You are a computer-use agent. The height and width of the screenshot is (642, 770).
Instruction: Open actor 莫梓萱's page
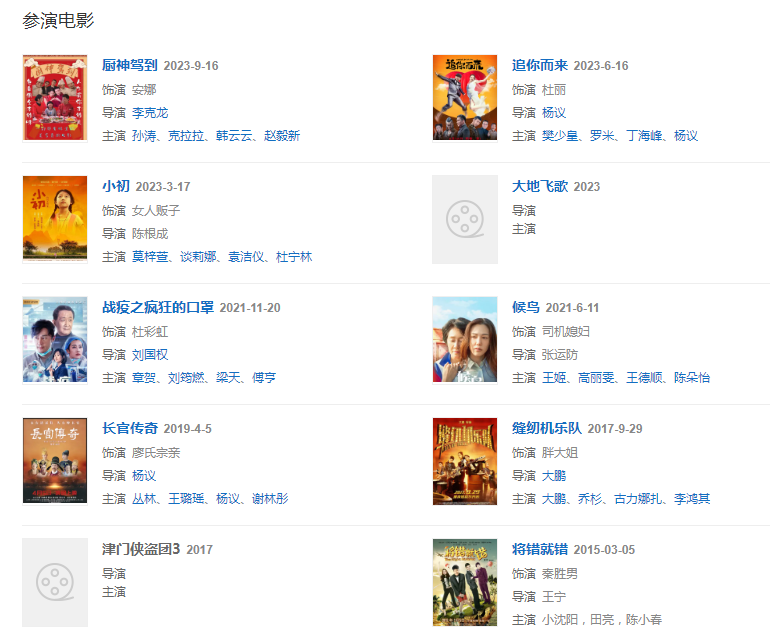(x=150, y=257)
